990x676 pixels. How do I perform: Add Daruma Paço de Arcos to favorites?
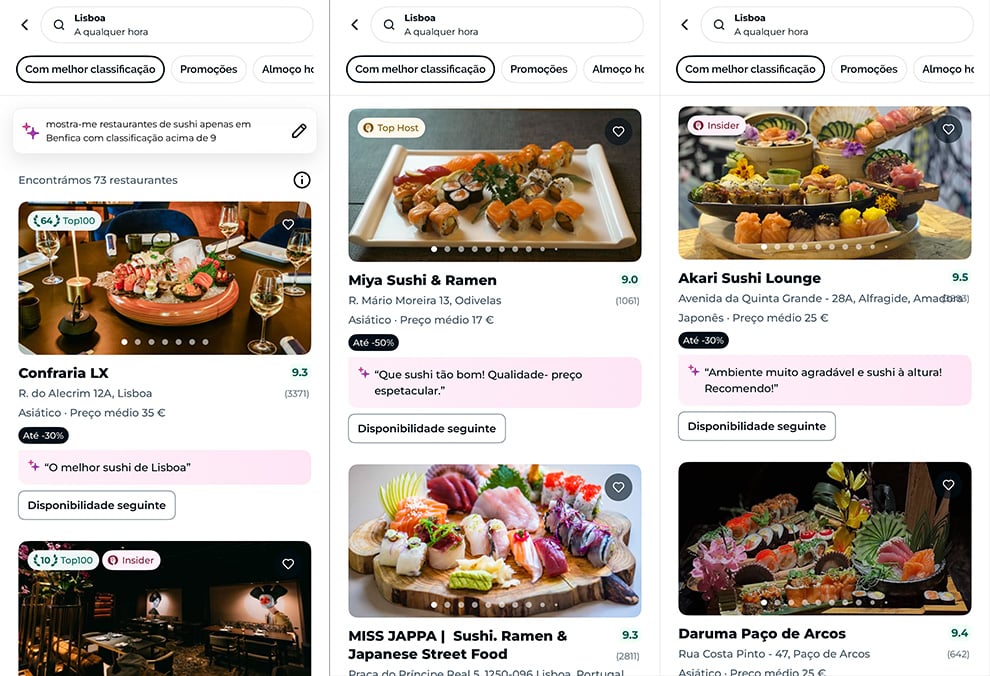[x=948, y=485]
